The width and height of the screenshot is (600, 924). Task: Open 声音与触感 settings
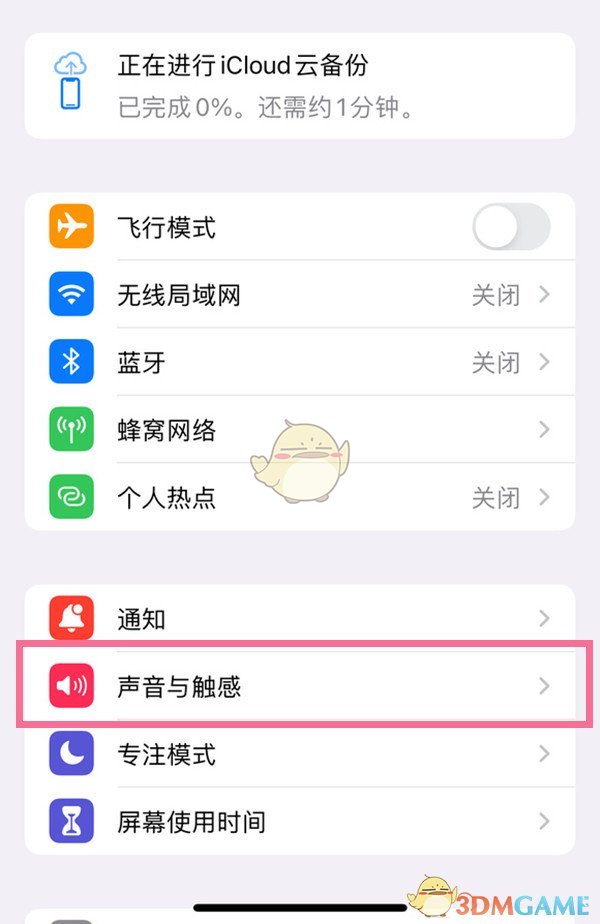click(300, 686)
